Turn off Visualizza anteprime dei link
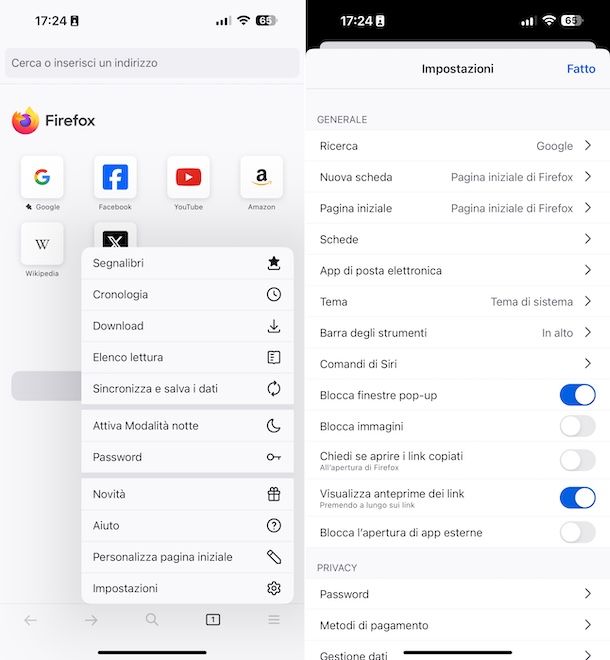 coord(577,497)
